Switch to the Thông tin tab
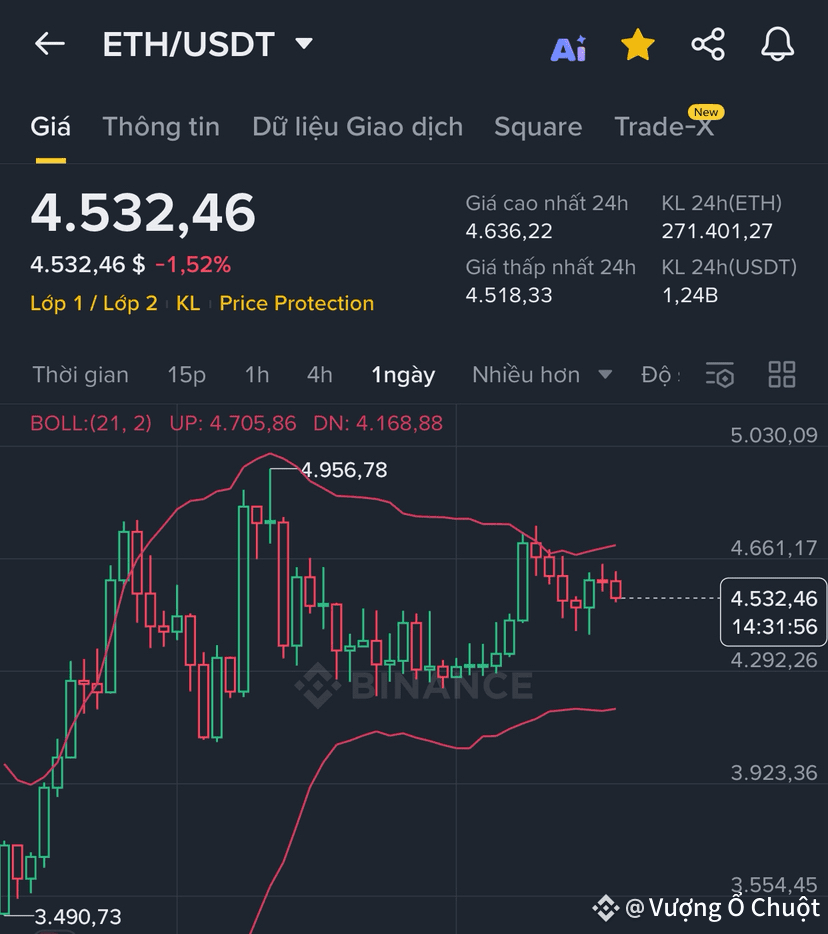This screenshot has width=828, height=934. tap(161, 127)
